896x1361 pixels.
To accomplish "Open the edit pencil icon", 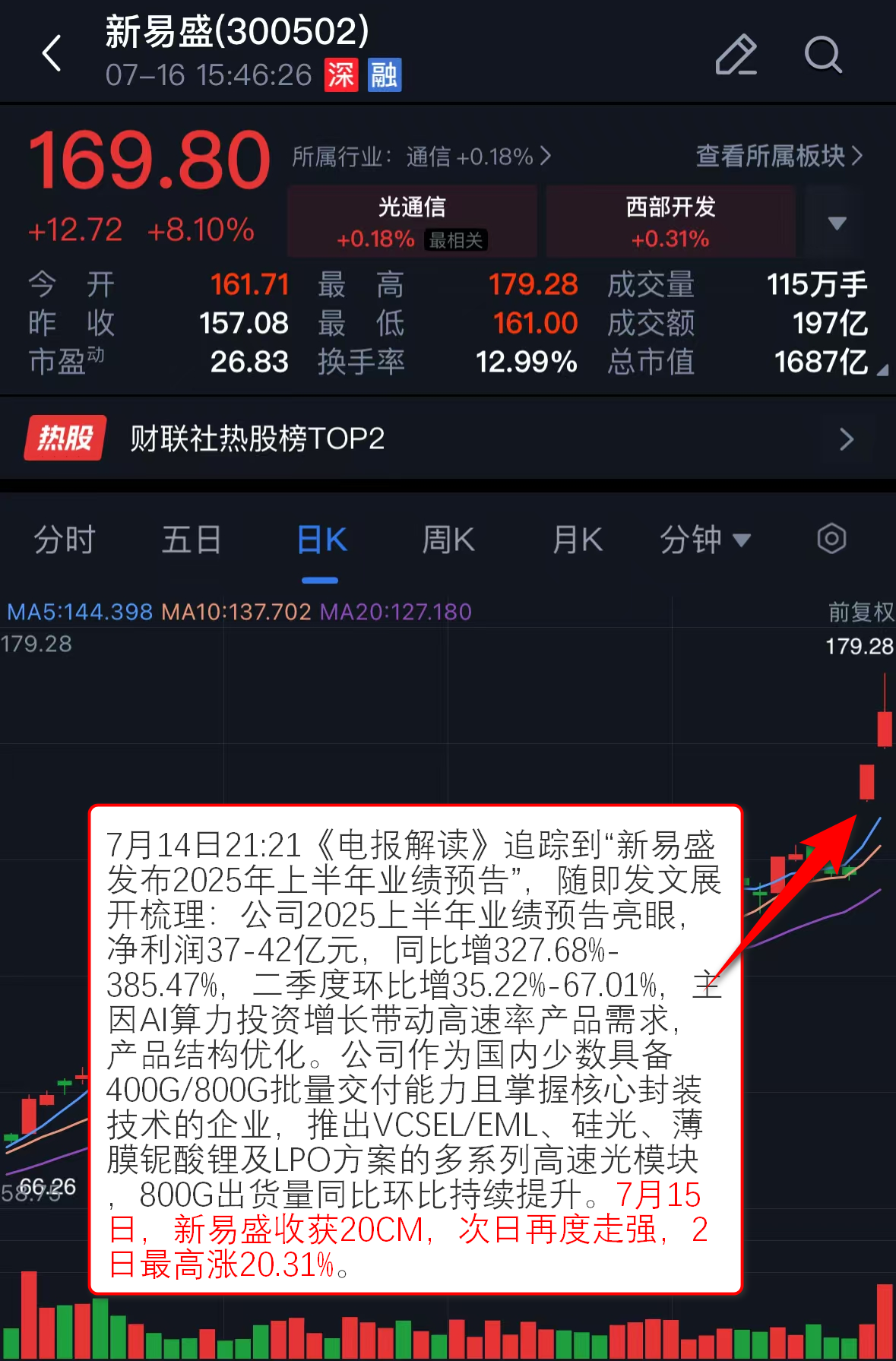I will 736,55.
